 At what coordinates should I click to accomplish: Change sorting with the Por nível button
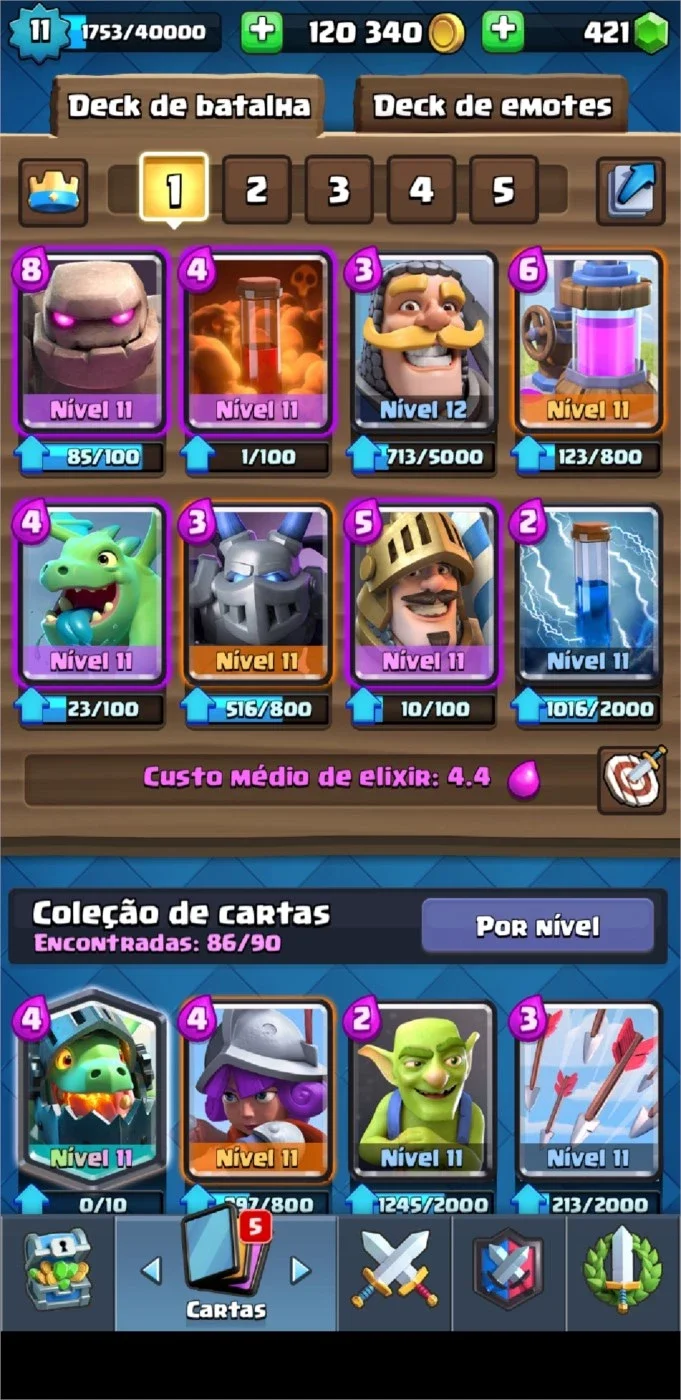point(538,926)
